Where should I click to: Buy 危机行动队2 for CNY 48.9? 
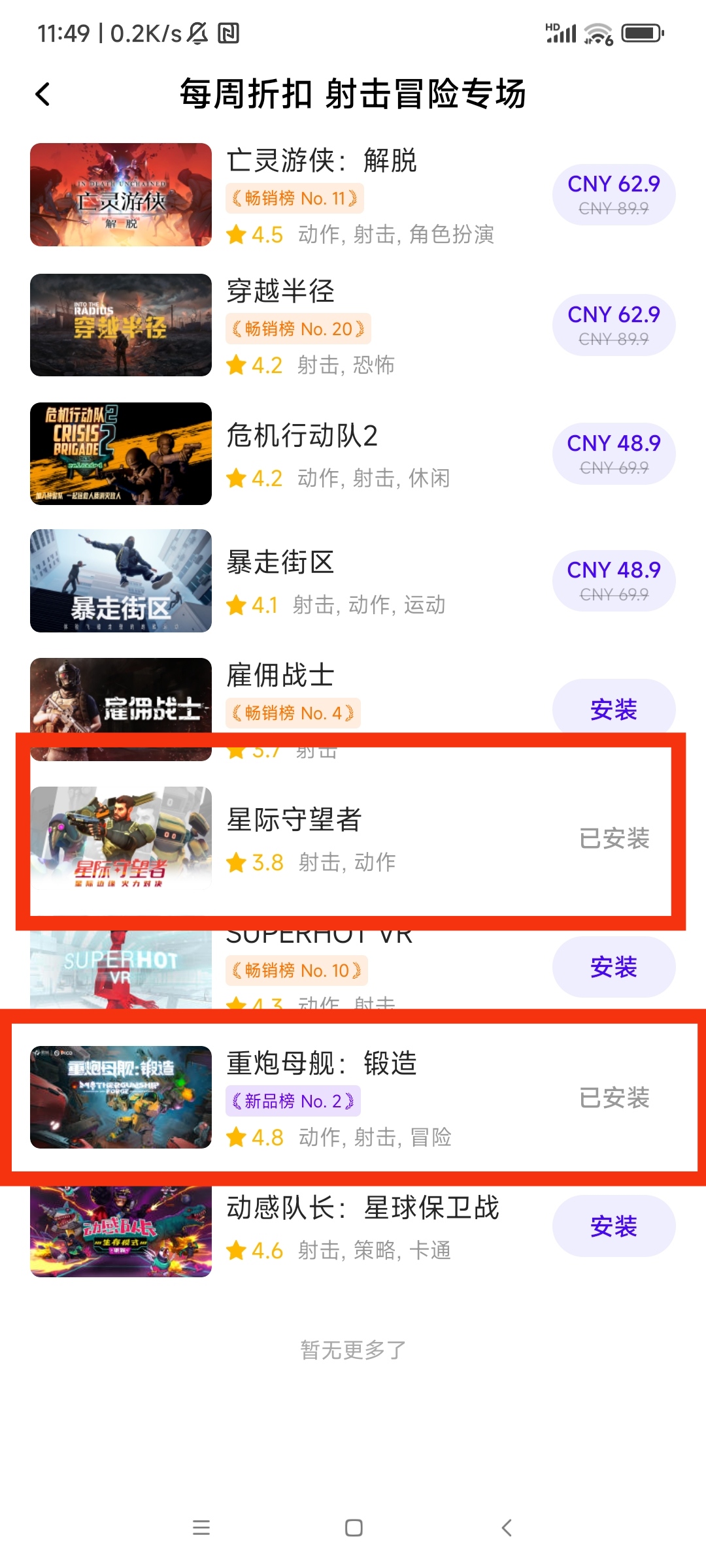click(x=613, y=454)
